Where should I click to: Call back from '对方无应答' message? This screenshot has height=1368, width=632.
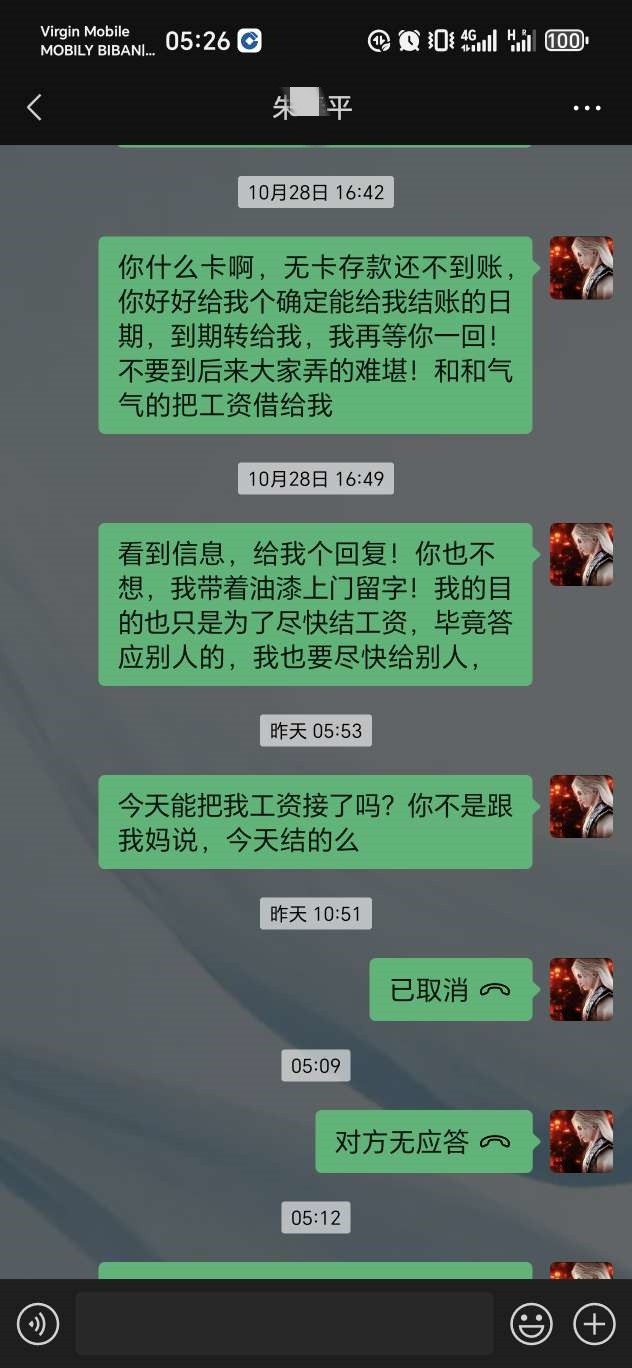tap(424, 1142)
